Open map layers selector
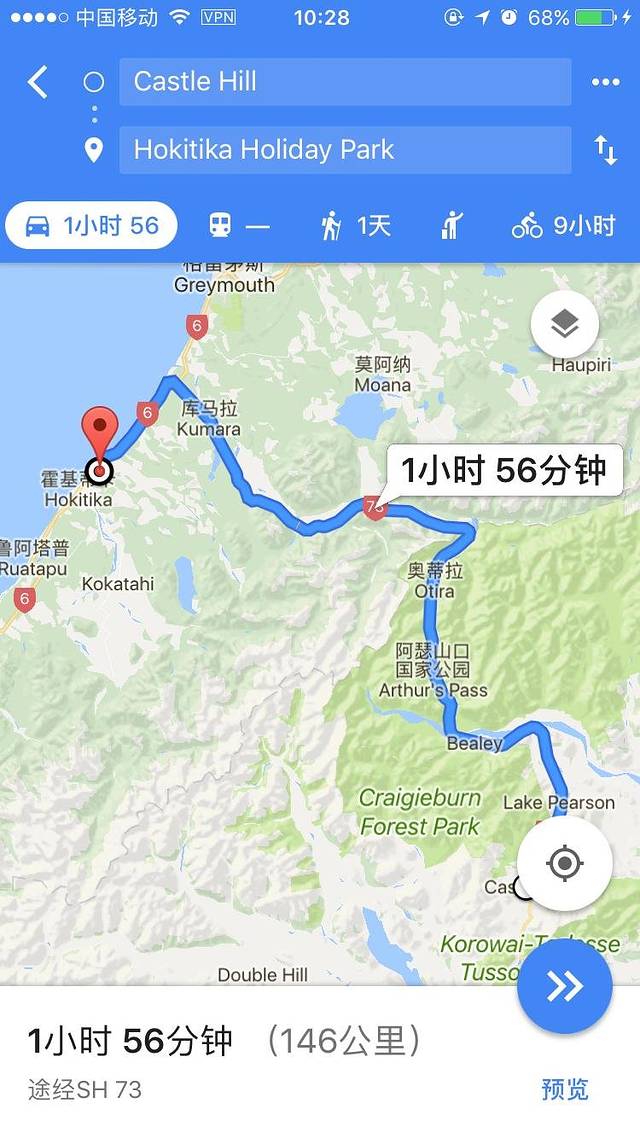 (565, 324)
